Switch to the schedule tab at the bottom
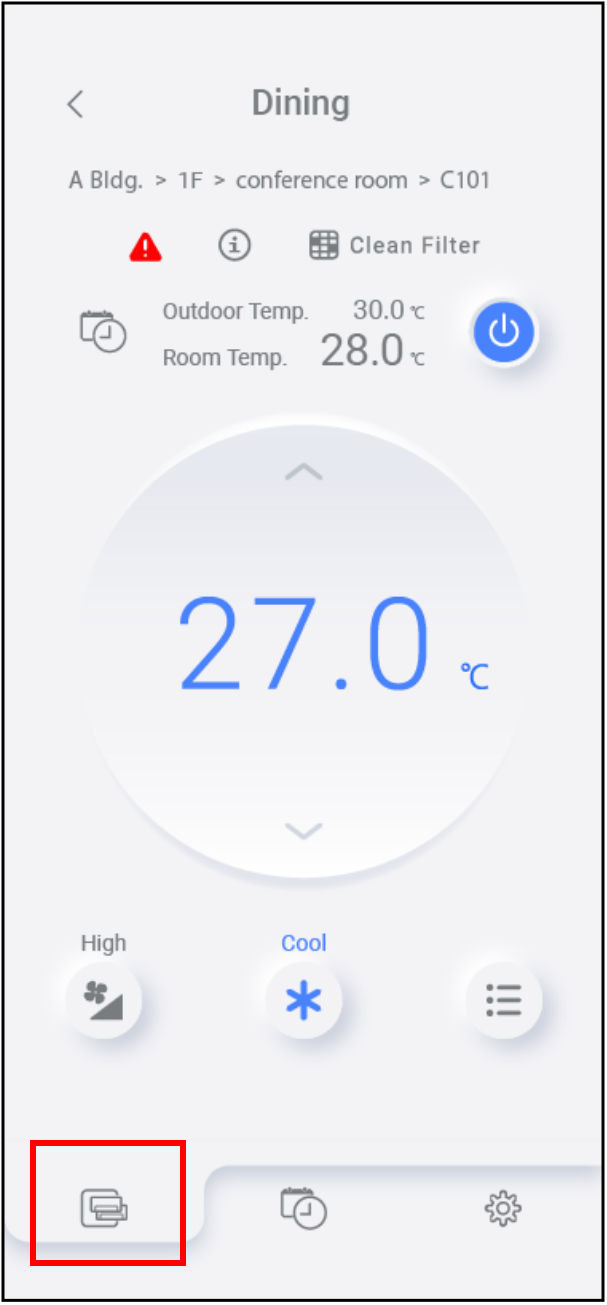 click(303, 1207)
